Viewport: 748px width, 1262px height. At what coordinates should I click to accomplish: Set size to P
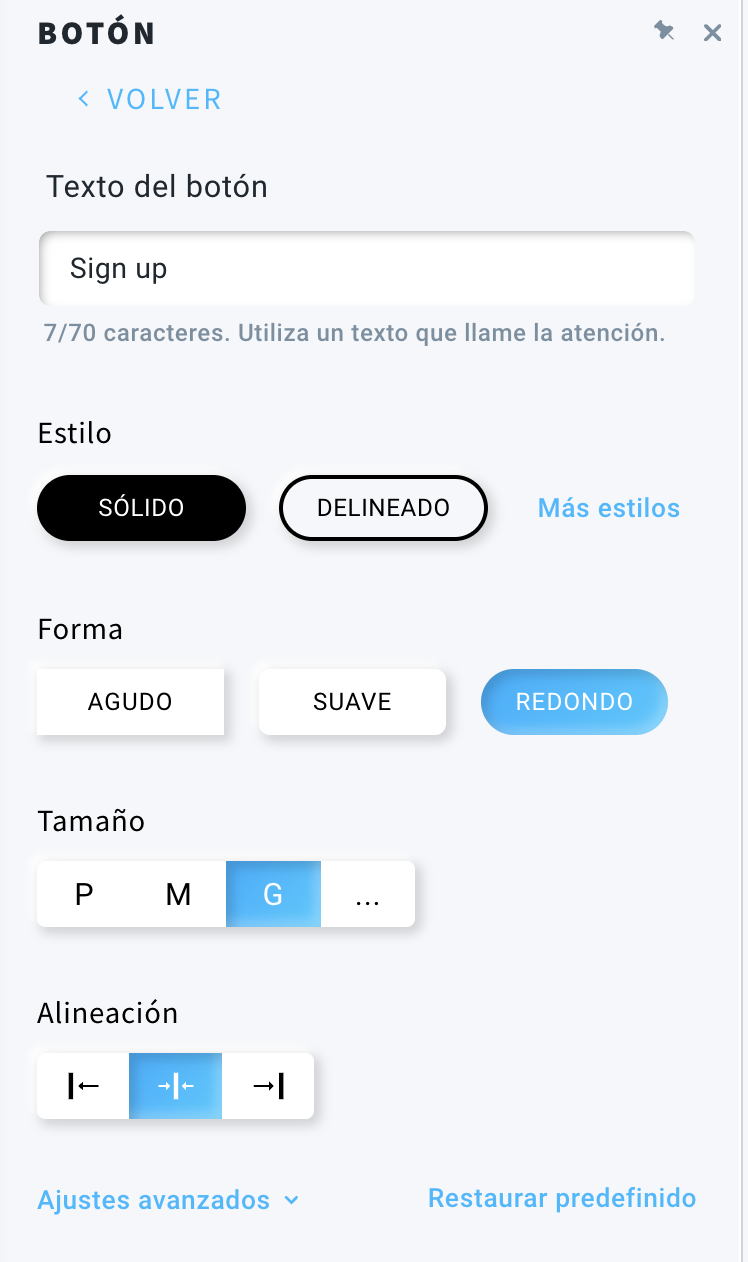point(84,894)
